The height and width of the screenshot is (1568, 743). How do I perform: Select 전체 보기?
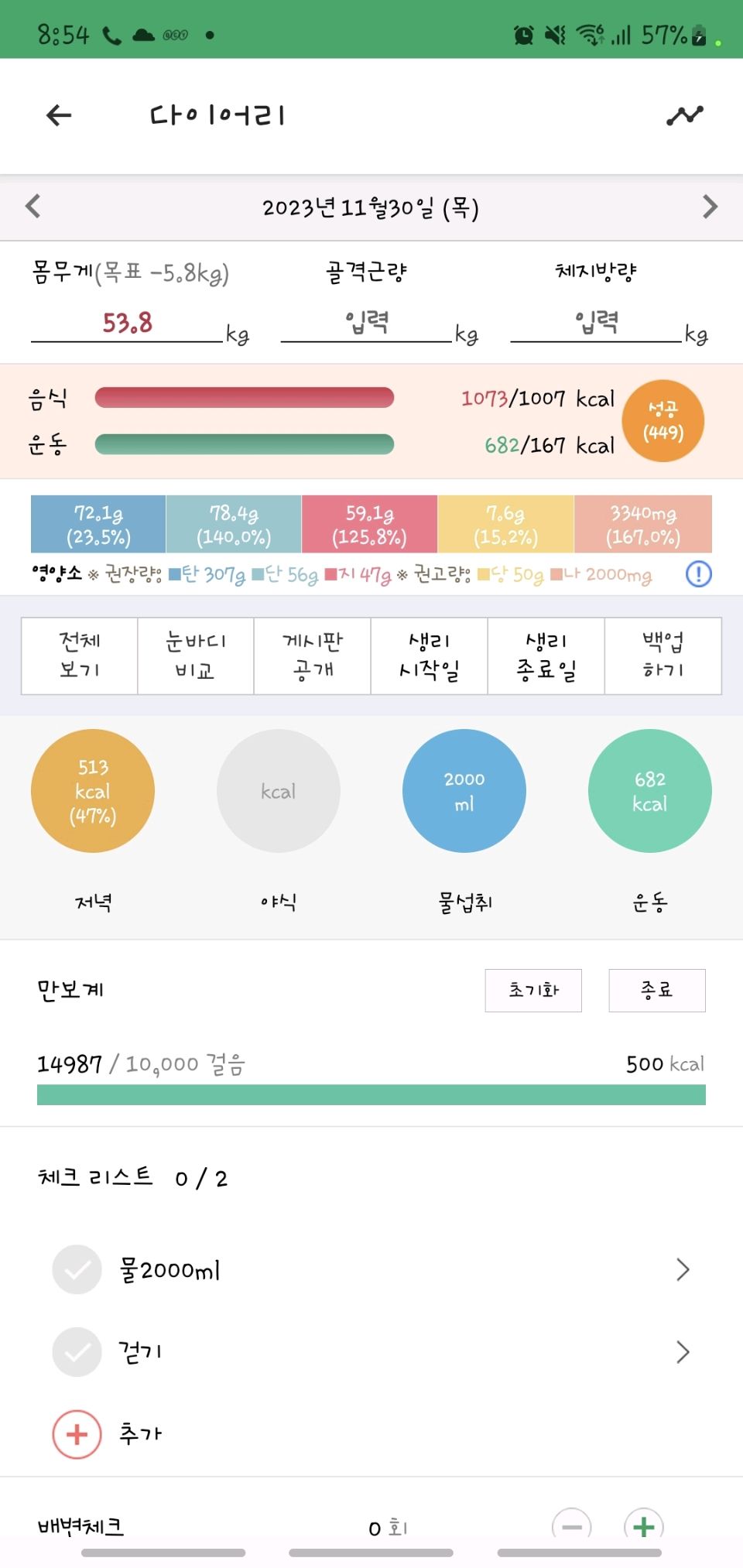80,656
